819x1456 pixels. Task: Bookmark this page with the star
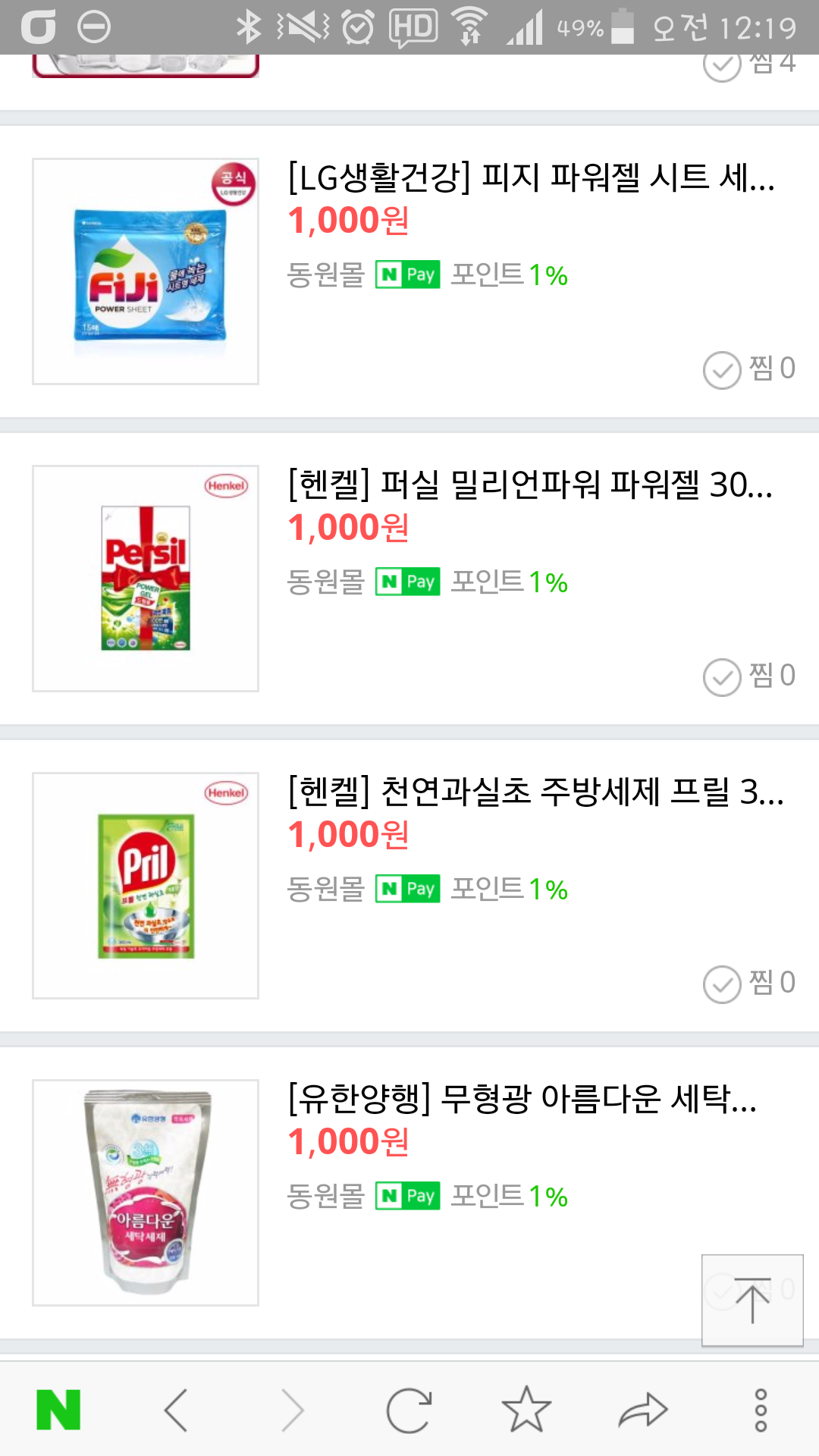click(526, 1410)
